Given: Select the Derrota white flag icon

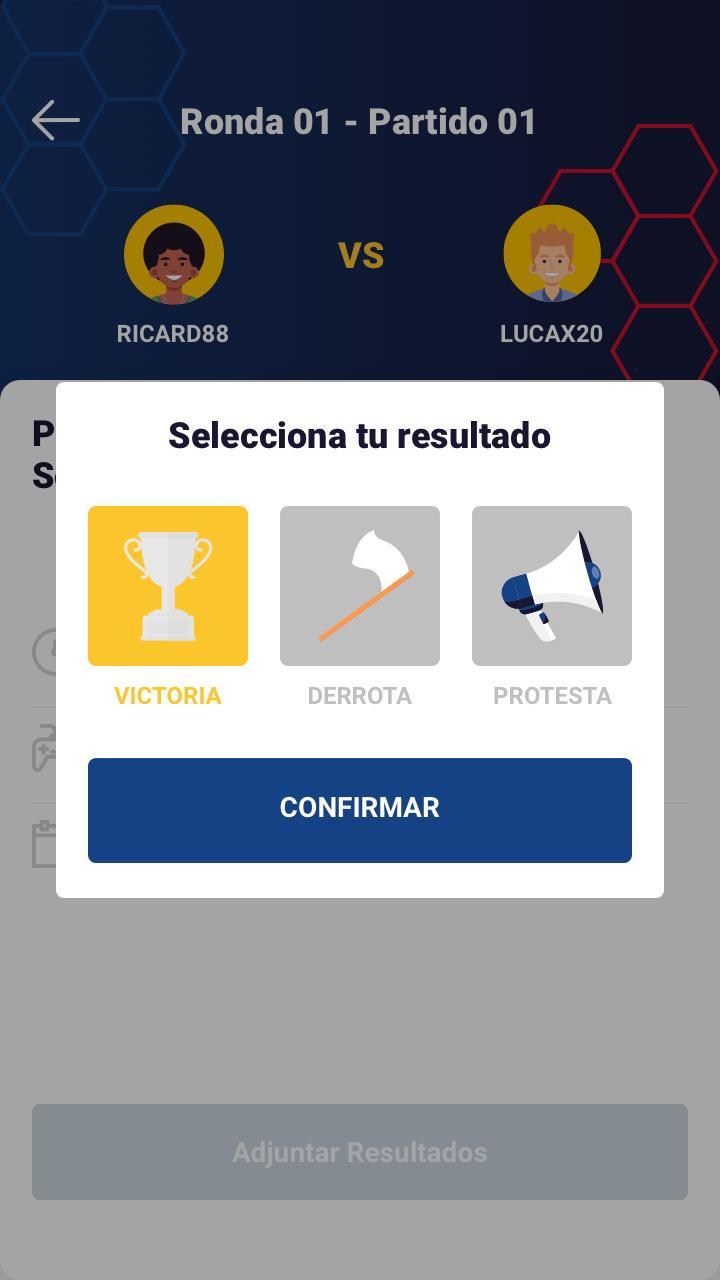Looking at the screenshot, I should [359, 585].
